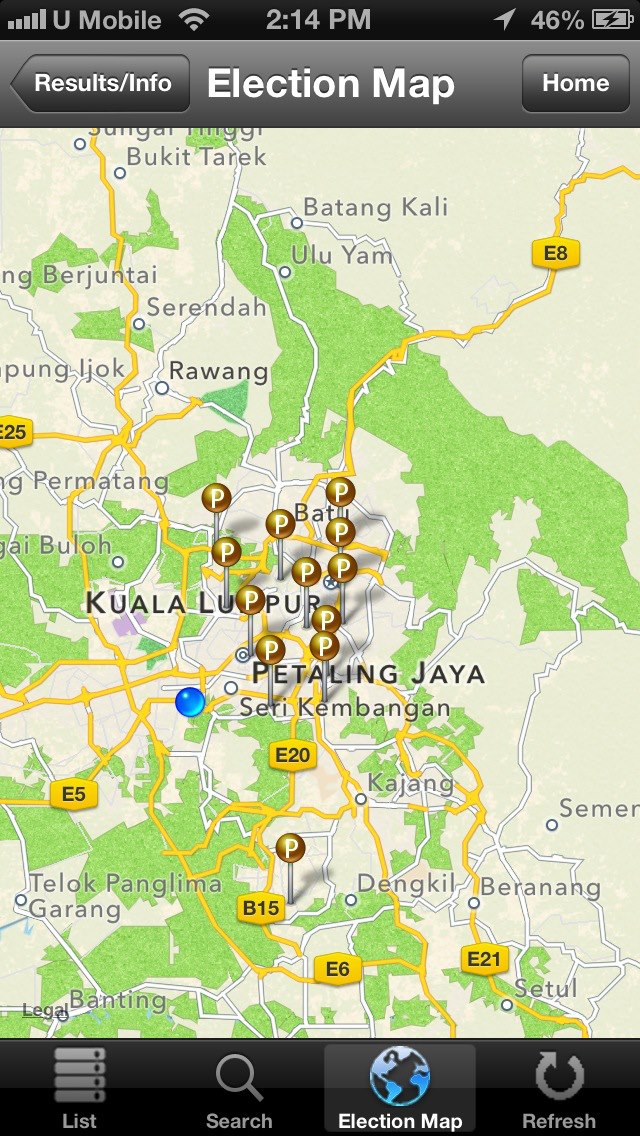The image size is (640, 1136).
Task: Switch to the List tab
Action: point(80,1088)
